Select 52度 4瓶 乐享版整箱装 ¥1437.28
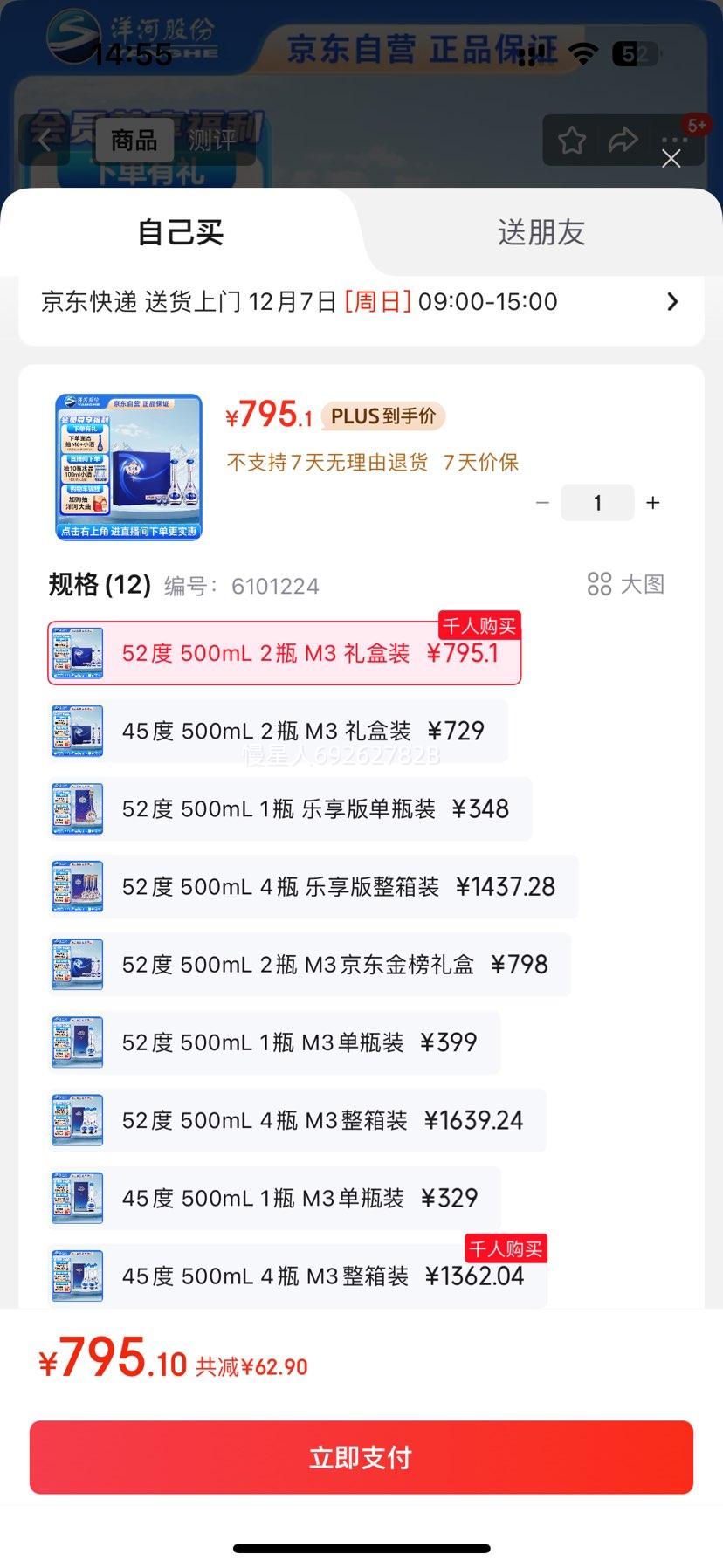Image resolution: width=723 pixels, height=1568 pixels. point(313,887)
